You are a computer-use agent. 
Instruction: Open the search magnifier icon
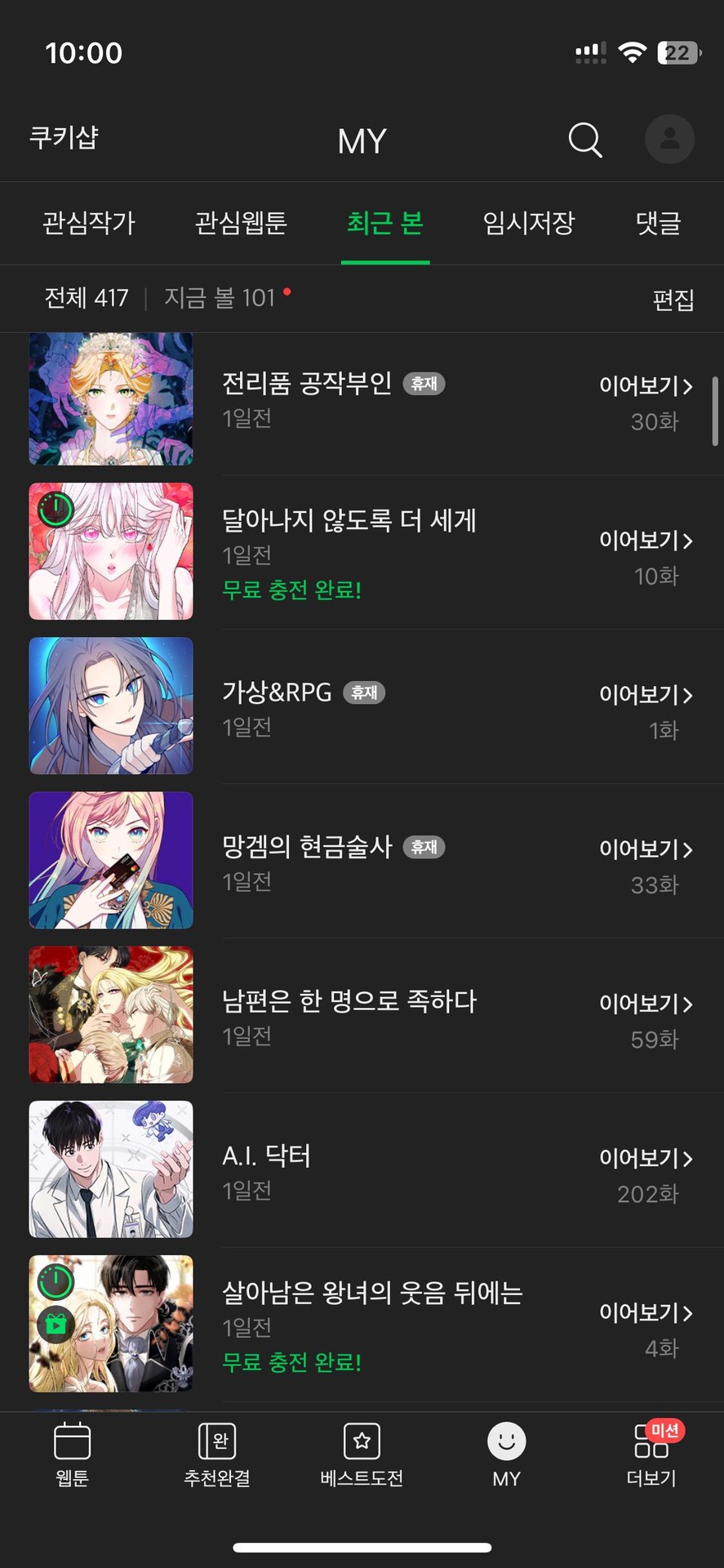point(584,140)
